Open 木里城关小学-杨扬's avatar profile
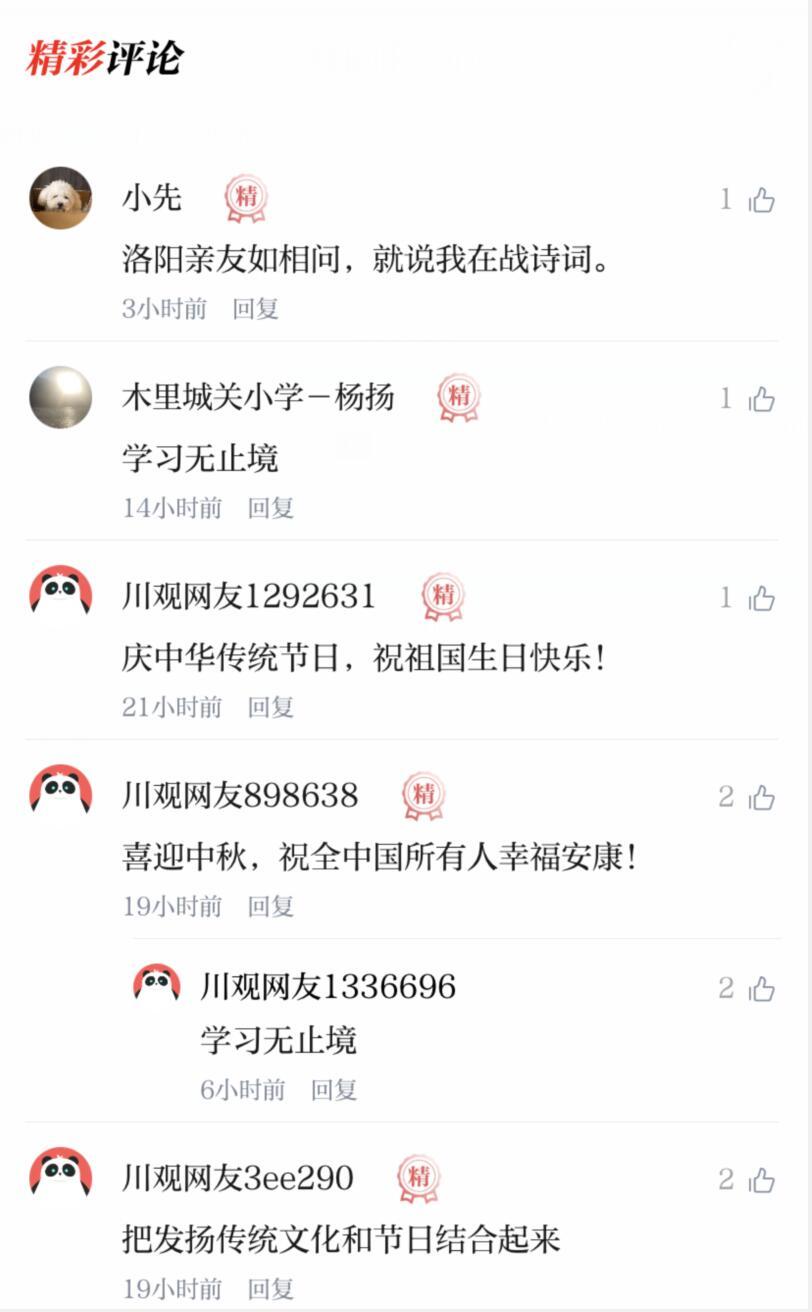Screen dimensions: 812x1312 coord(61,397)
